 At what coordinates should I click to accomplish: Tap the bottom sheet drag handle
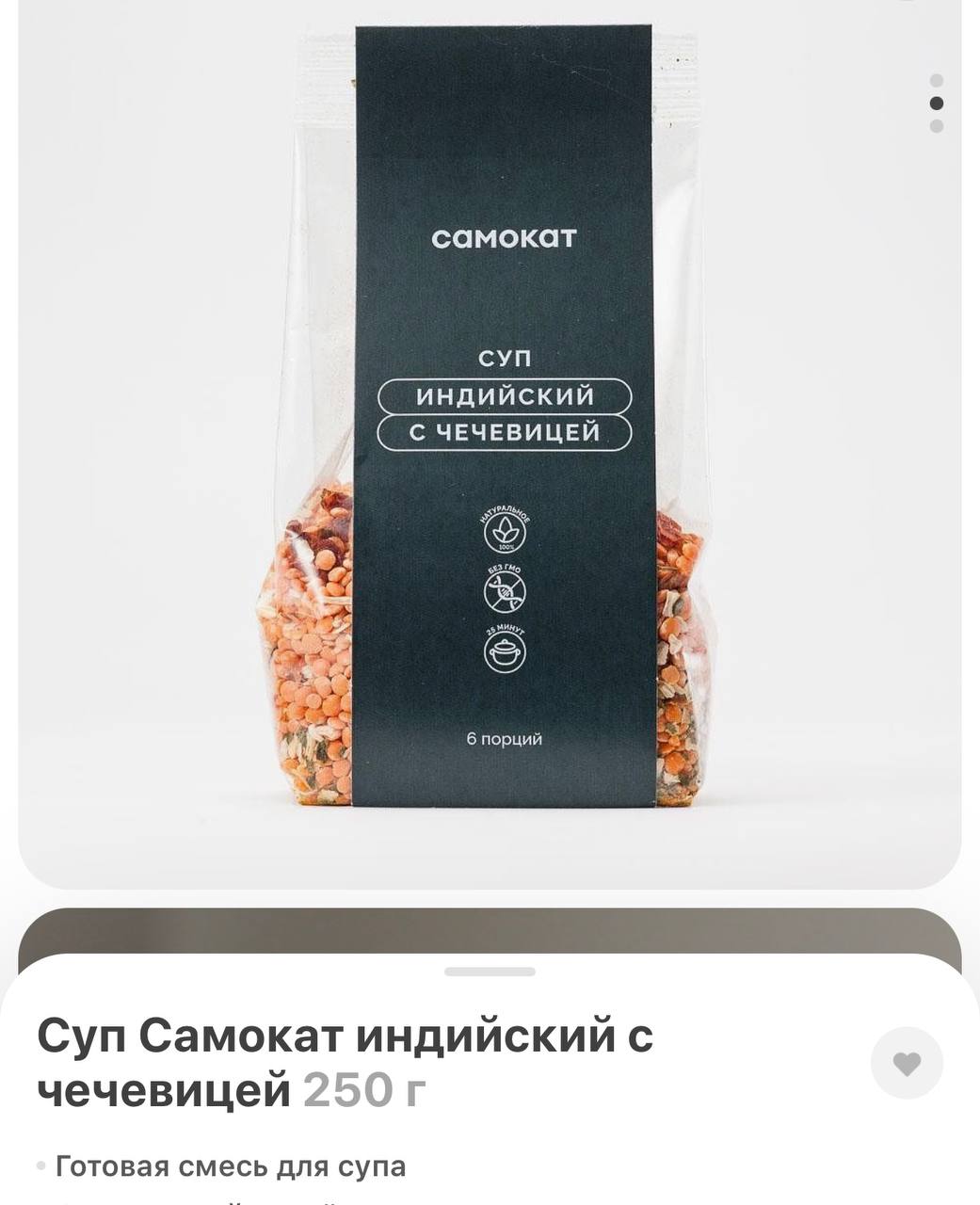click(x=490, y=972)
